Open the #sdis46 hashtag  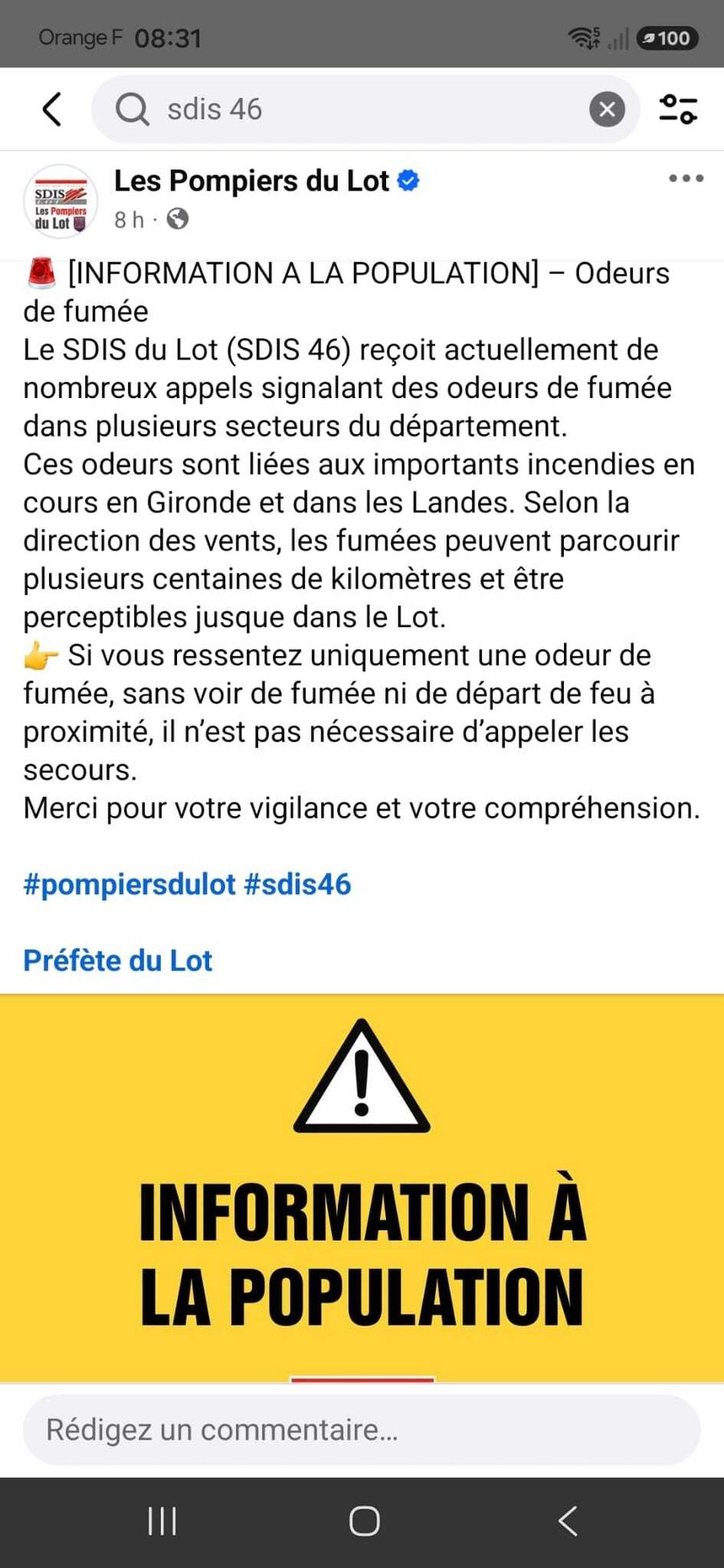pyautogui.click(x=298, y=885)
